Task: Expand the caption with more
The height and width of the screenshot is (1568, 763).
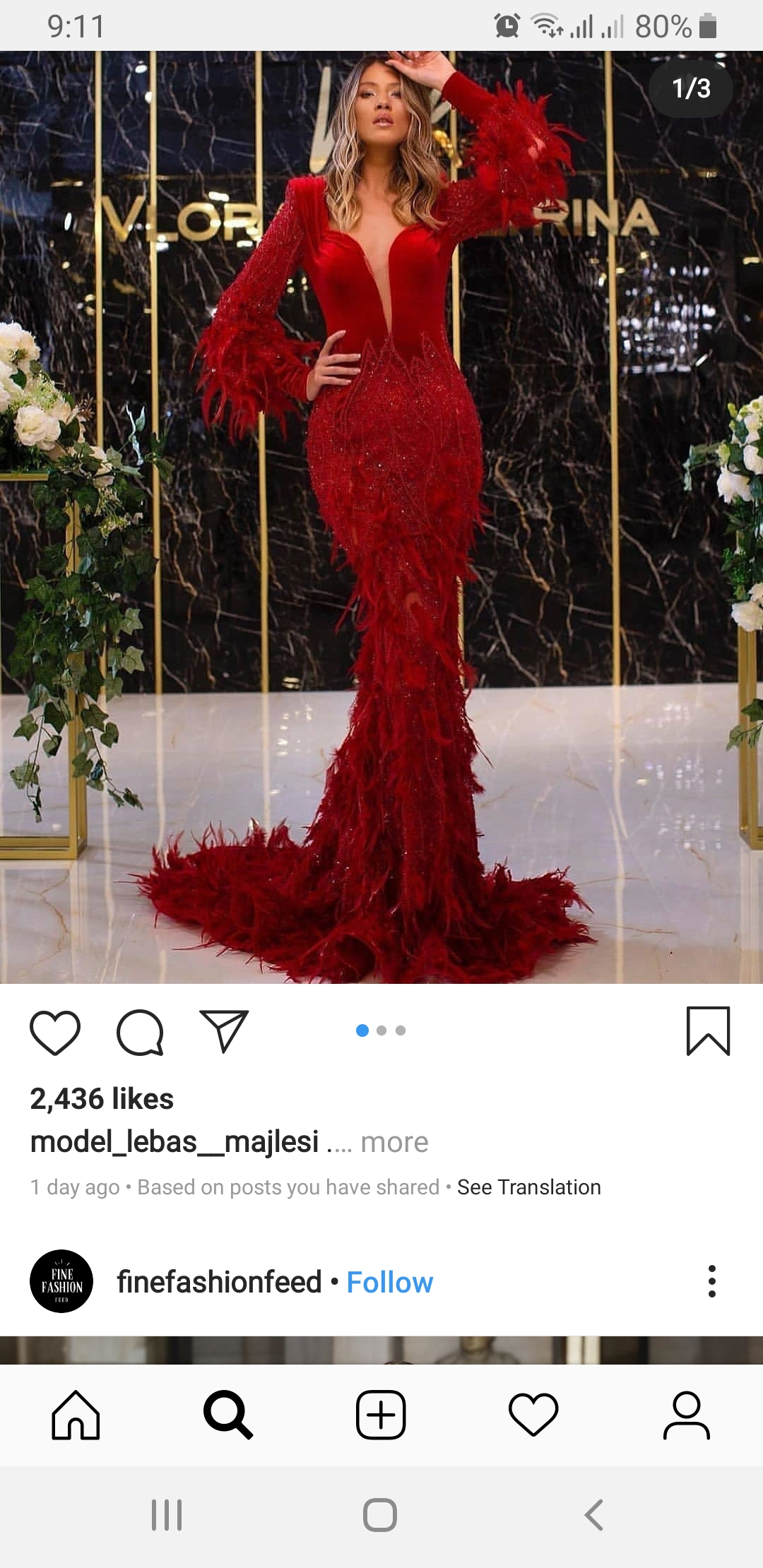Action: click(394, 1142)
